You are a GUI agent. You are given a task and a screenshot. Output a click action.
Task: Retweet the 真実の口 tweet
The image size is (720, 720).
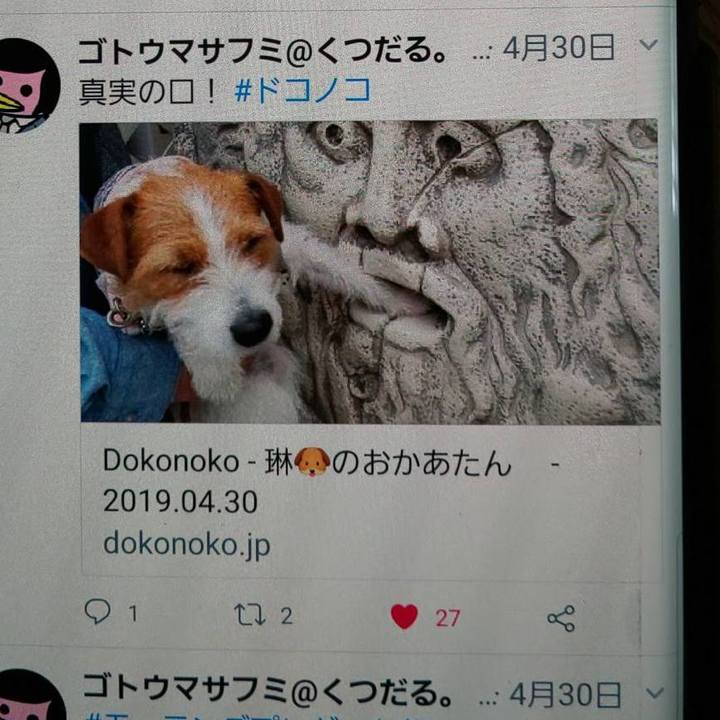[249, 615]
